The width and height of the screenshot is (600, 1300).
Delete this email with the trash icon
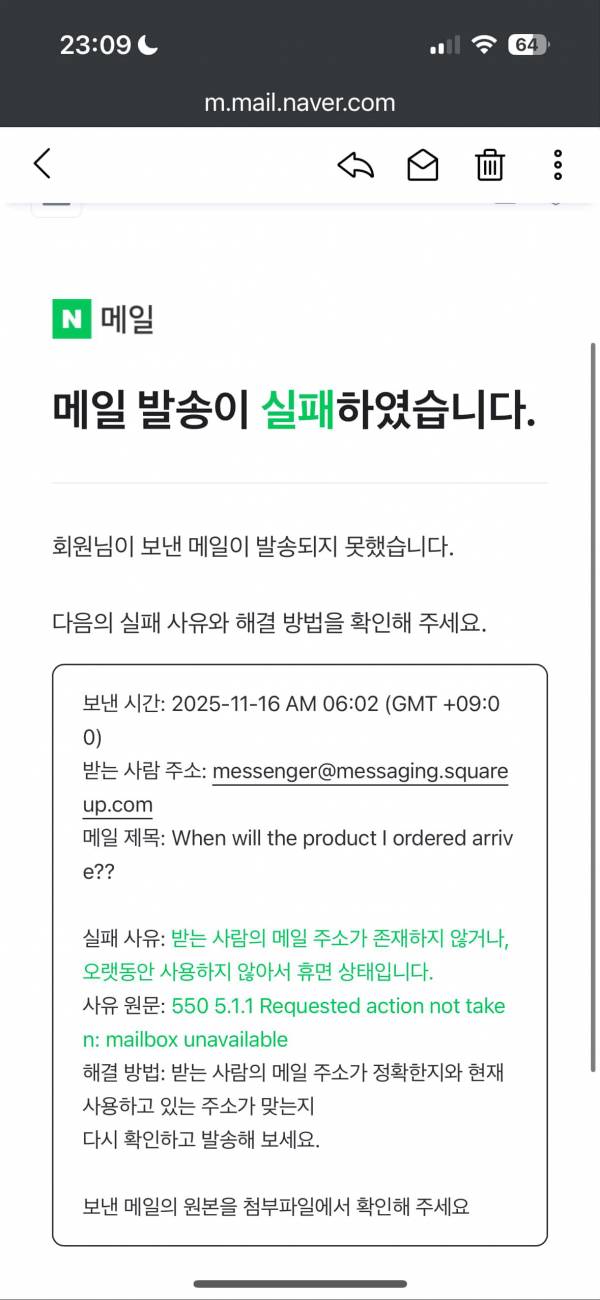[x=490, y=165]
